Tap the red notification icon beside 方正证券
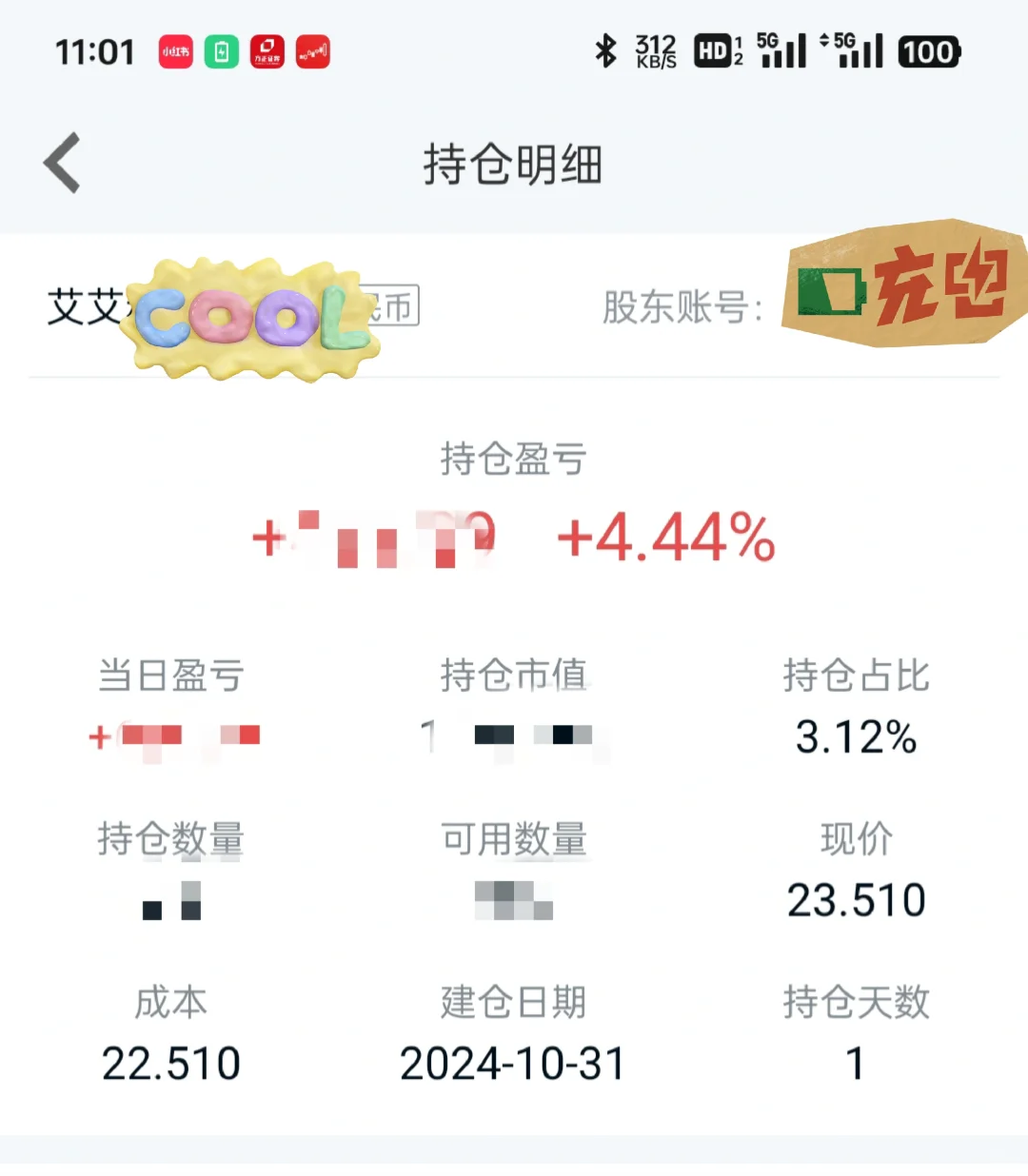 point(313,52)
